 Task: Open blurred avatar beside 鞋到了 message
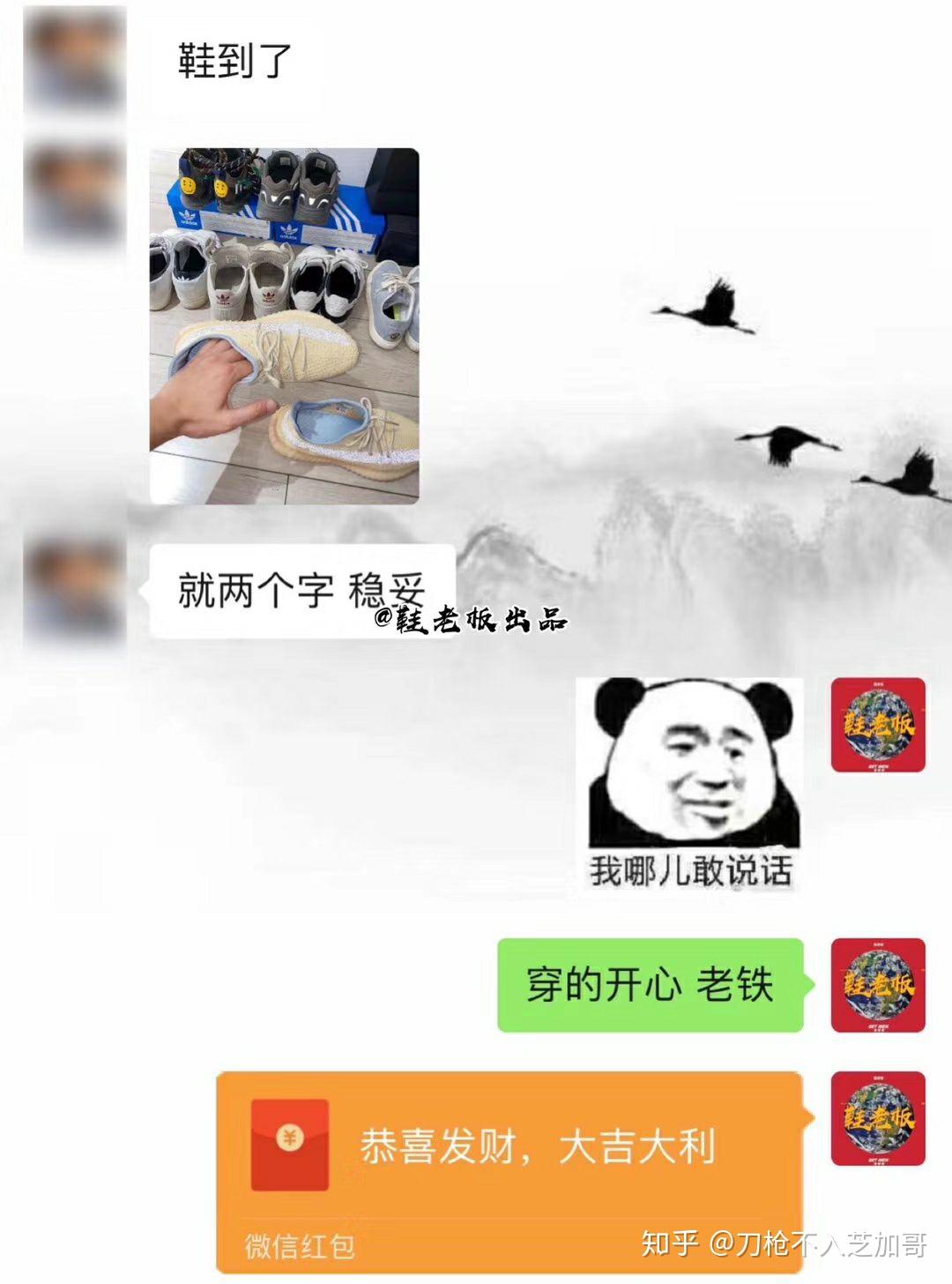tap(76, 62)
